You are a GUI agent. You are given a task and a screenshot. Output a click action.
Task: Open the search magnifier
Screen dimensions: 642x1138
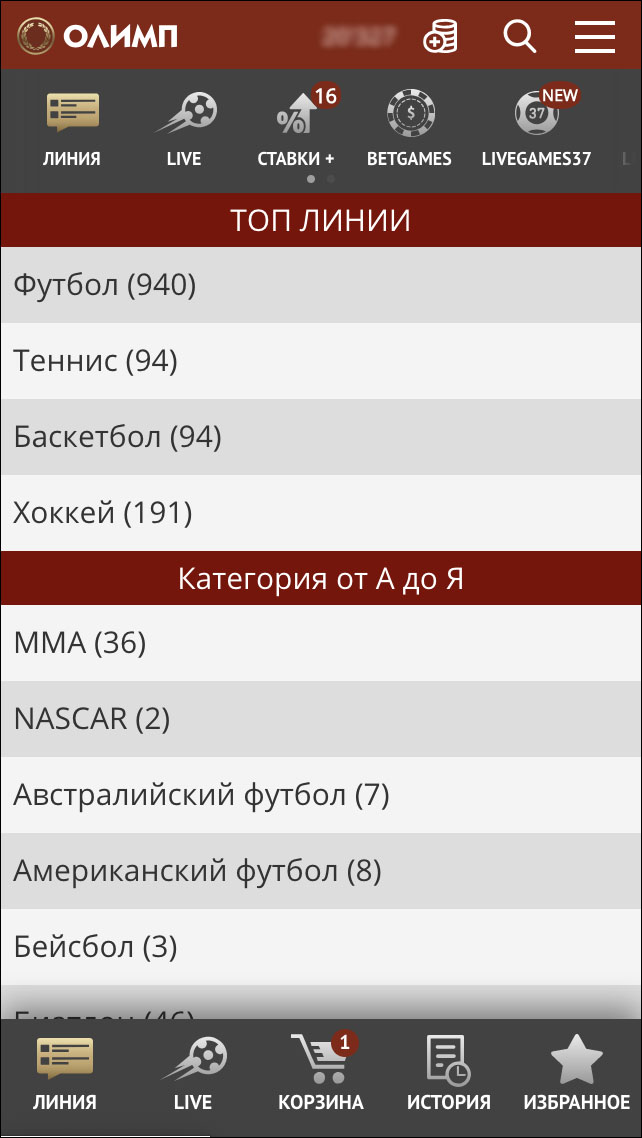click(x=519, y=37)
